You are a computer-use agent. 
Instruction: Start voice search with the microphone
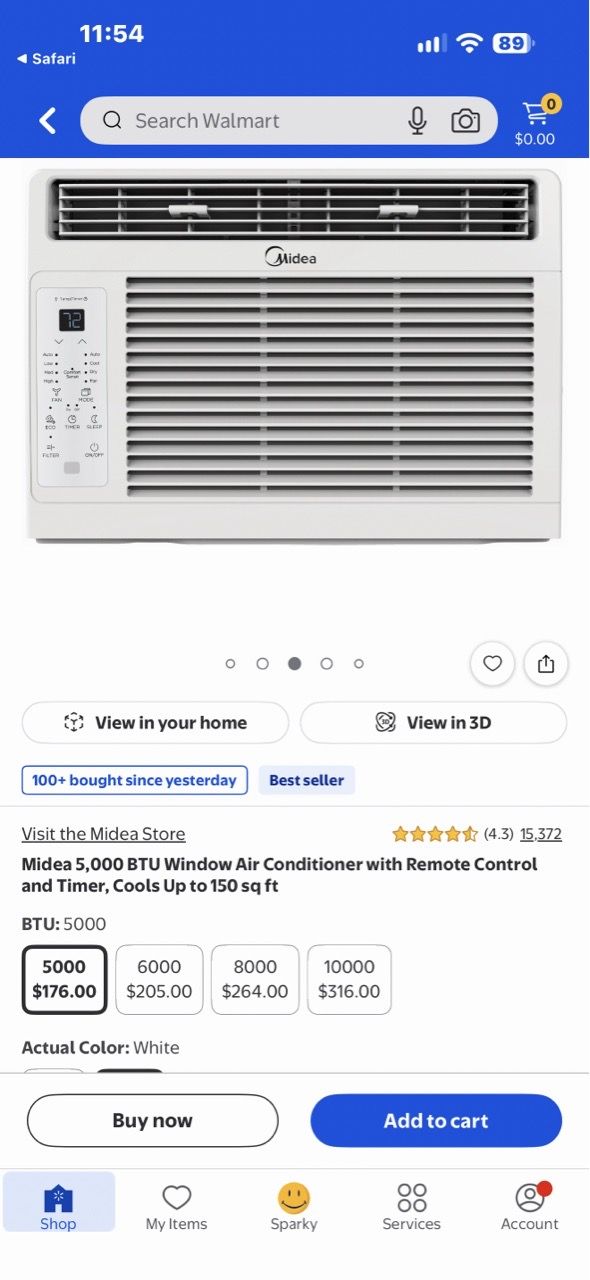[x=418, y=121]
